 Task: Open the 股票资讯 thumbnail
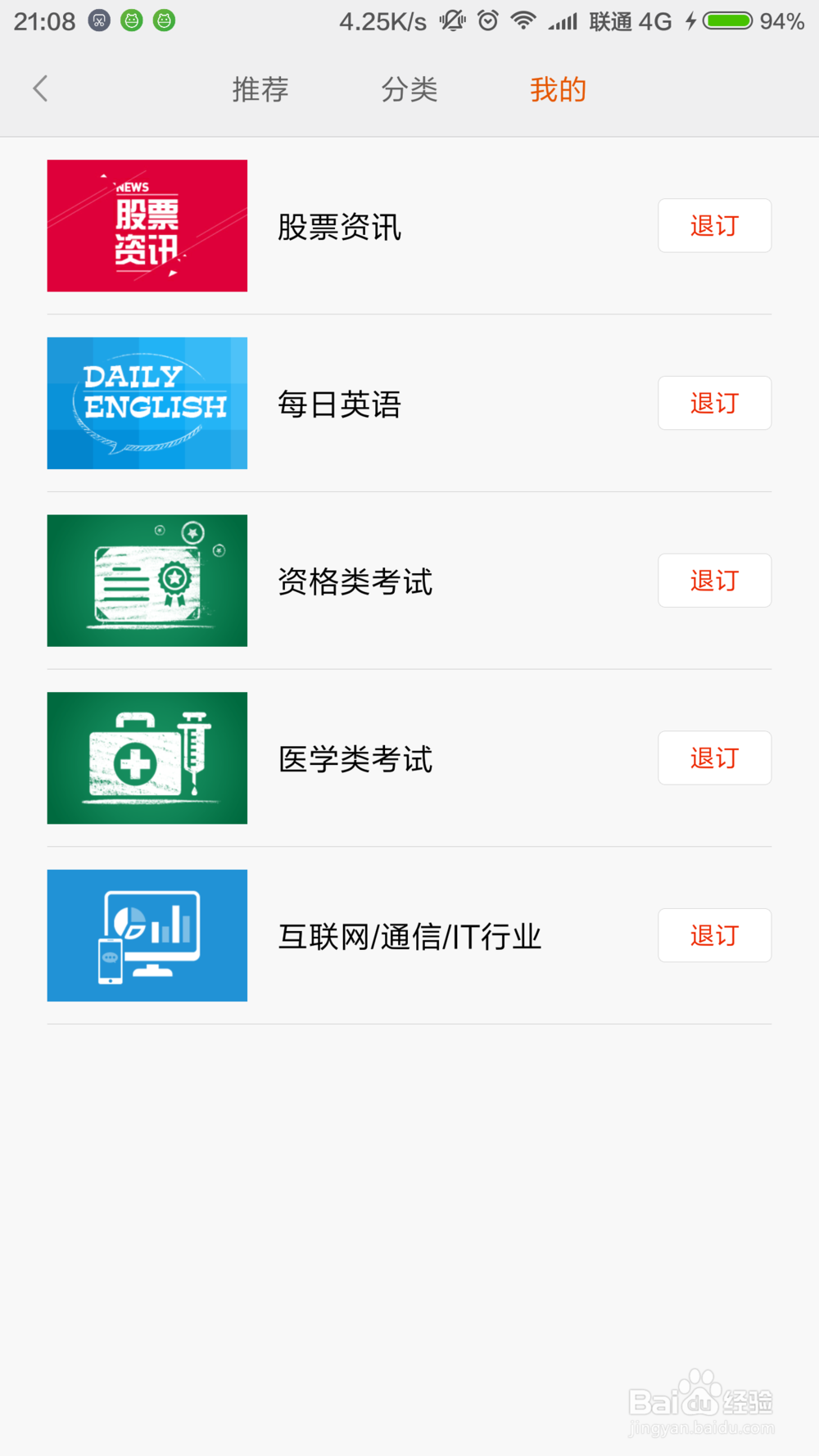point(147,225)
